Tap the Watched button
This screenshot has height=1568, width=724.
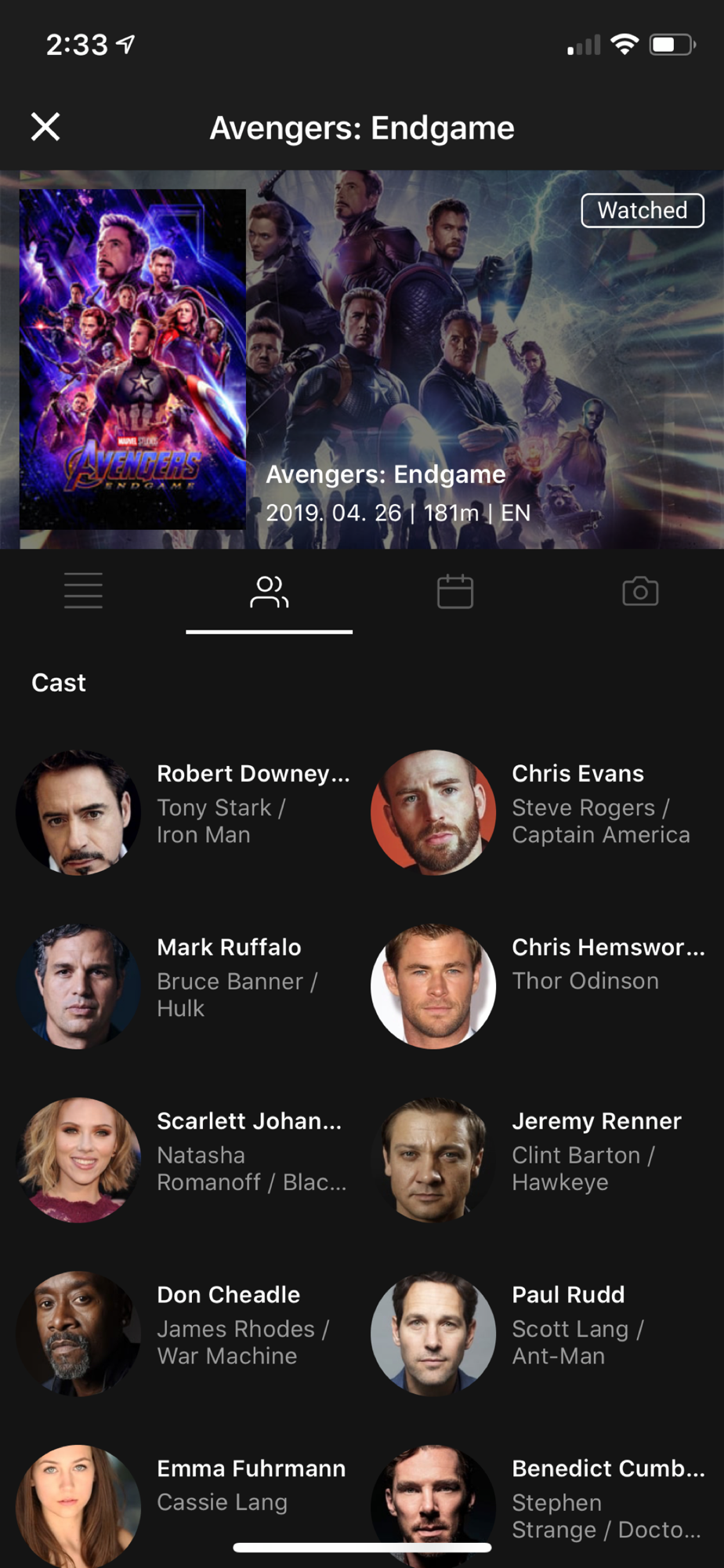tap(642, 210)
